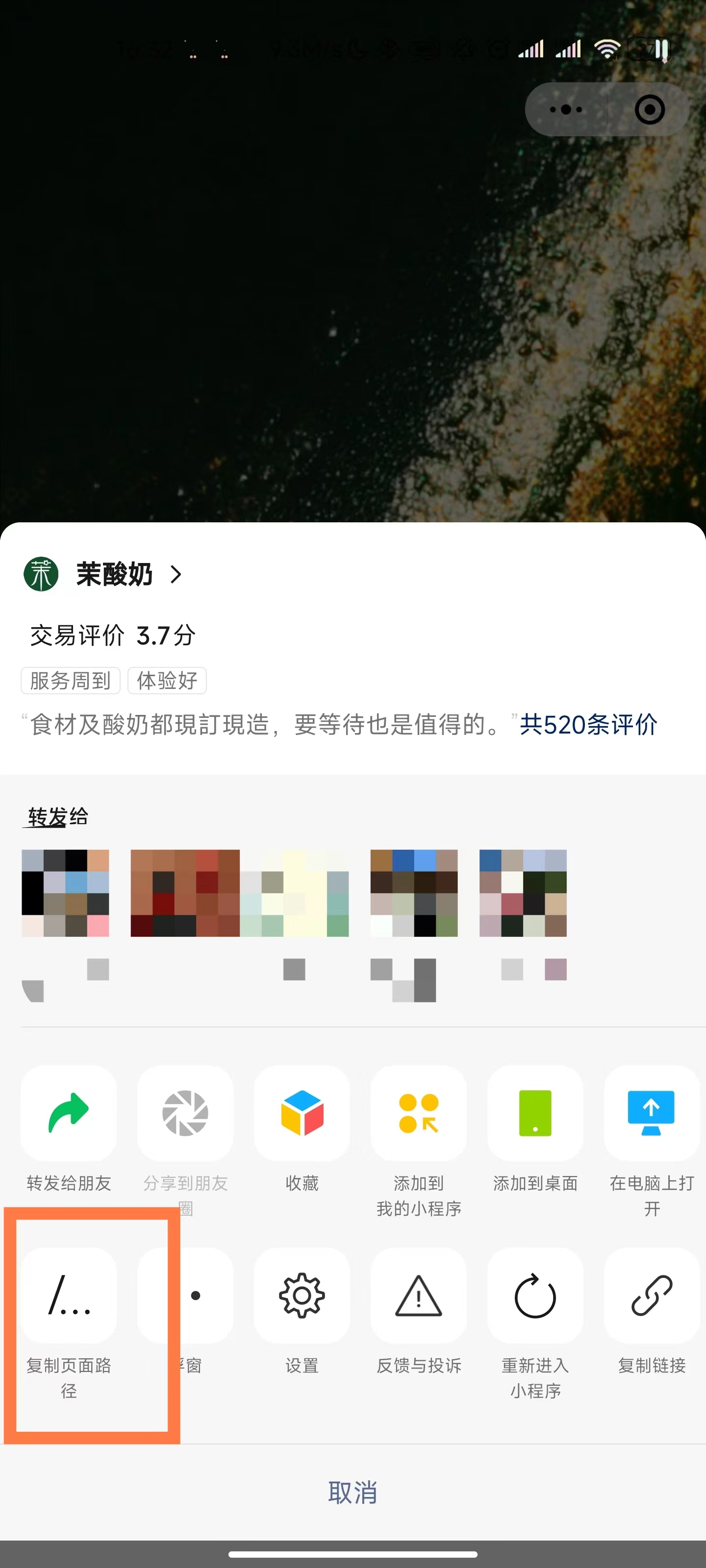Select 添加到我的小程序
Image resolution: width=706 pixels, height=1568 pixels.
[419, 1113]
